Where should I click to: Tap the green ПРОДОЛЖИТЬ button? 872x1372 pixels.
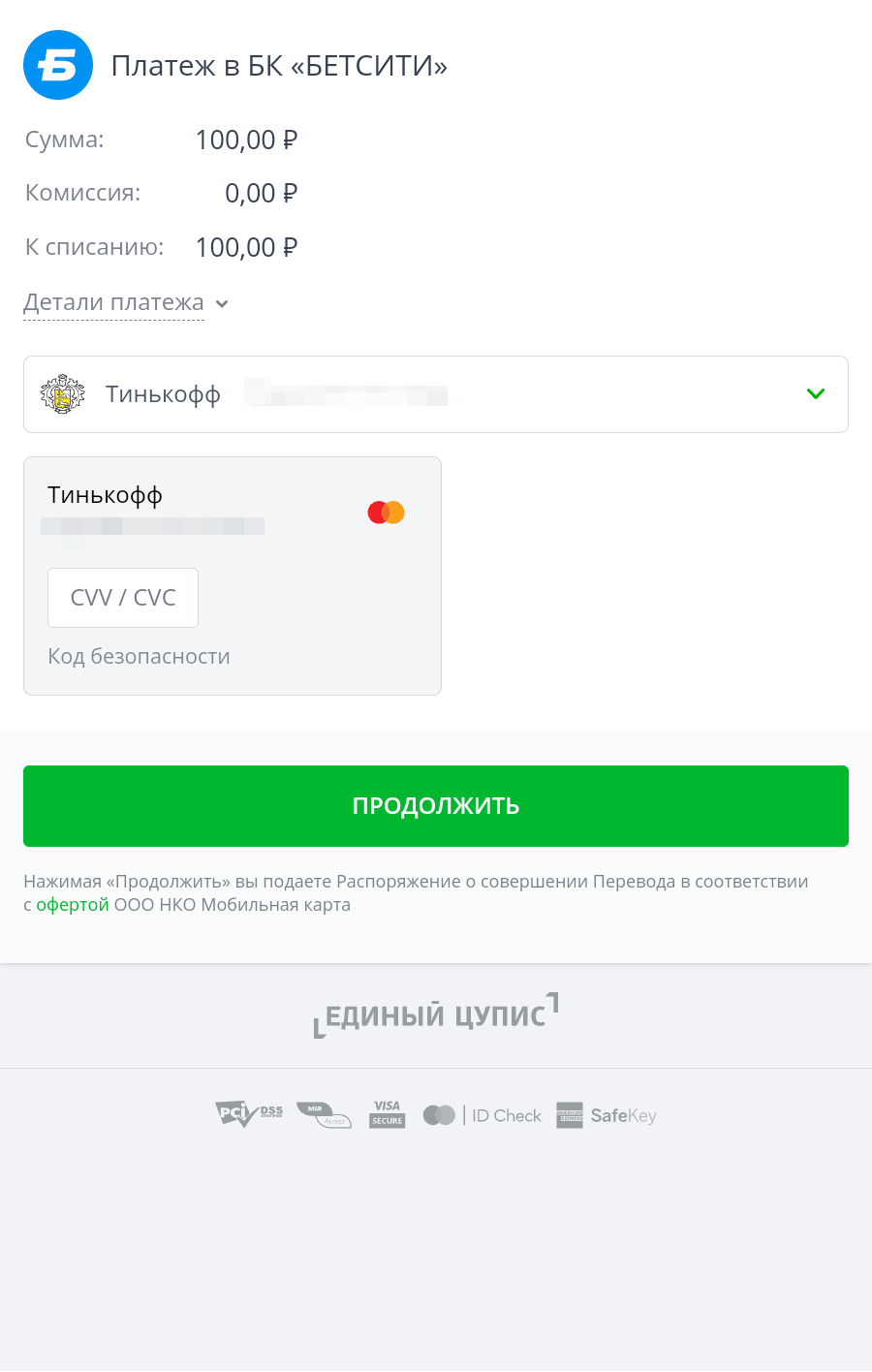click(x=436, y=806)
